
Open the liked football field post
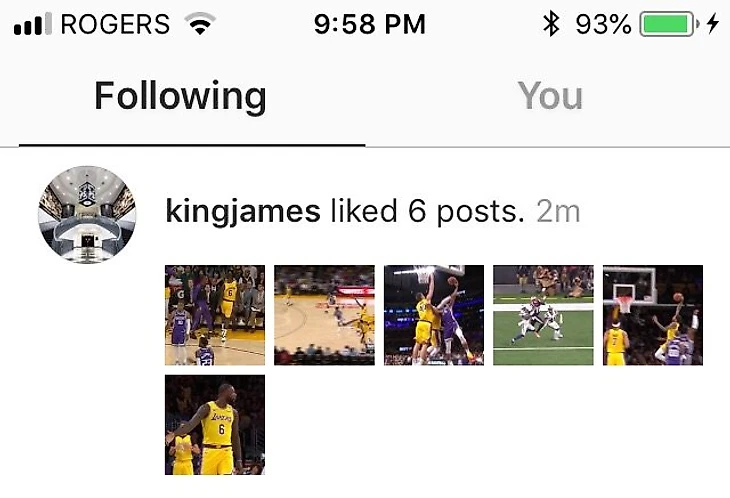tap(543, 315)
